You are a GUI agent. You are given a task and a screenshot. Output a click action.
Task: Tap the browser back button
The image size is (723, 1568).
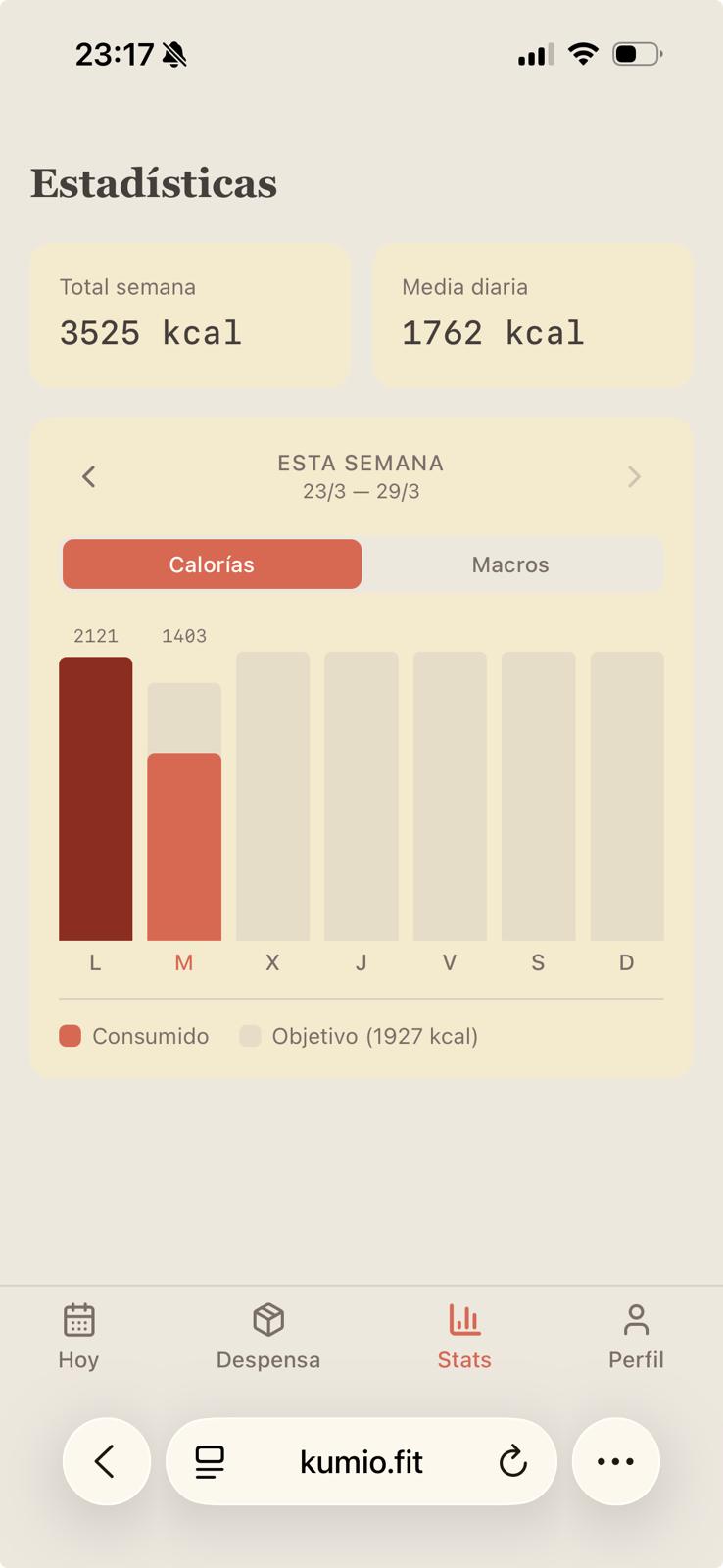coord(106,1461)
